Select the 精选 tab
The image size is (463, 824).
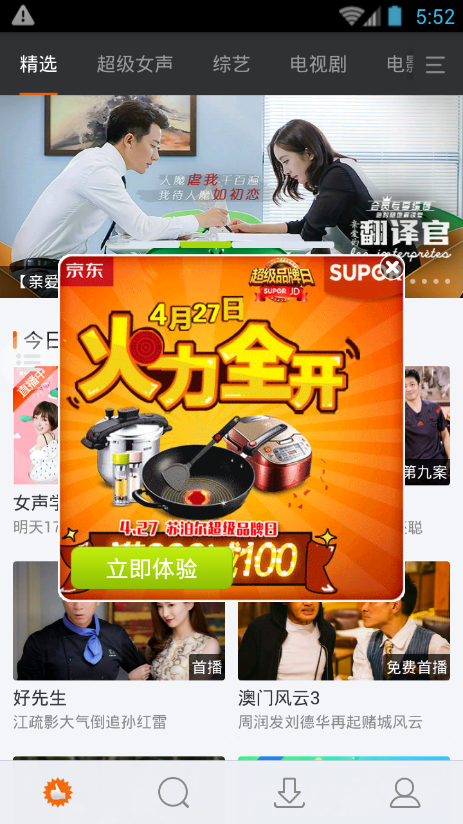pos(38,64)
